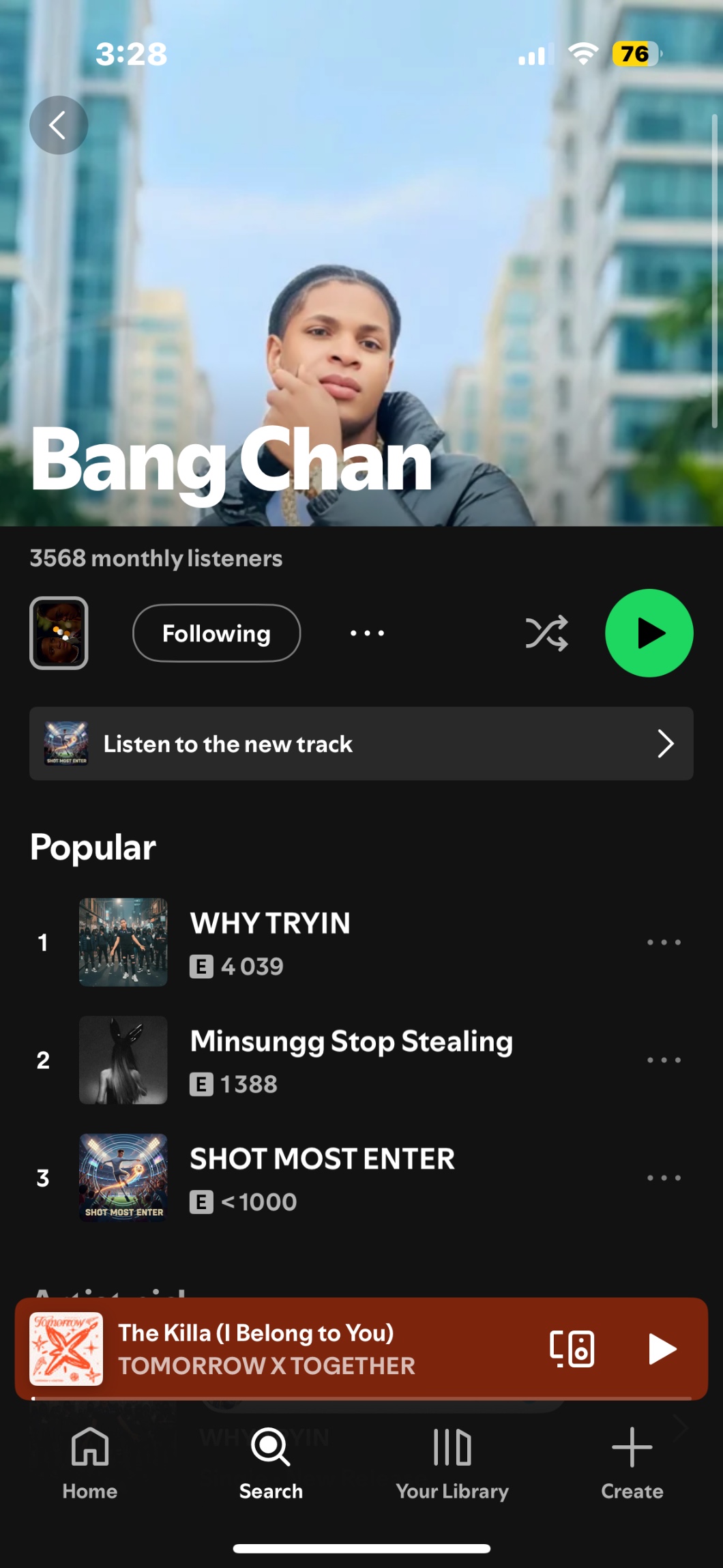Open Your Library tab
This screenshot has height=1568, width=723.
tap(452, 1462)
